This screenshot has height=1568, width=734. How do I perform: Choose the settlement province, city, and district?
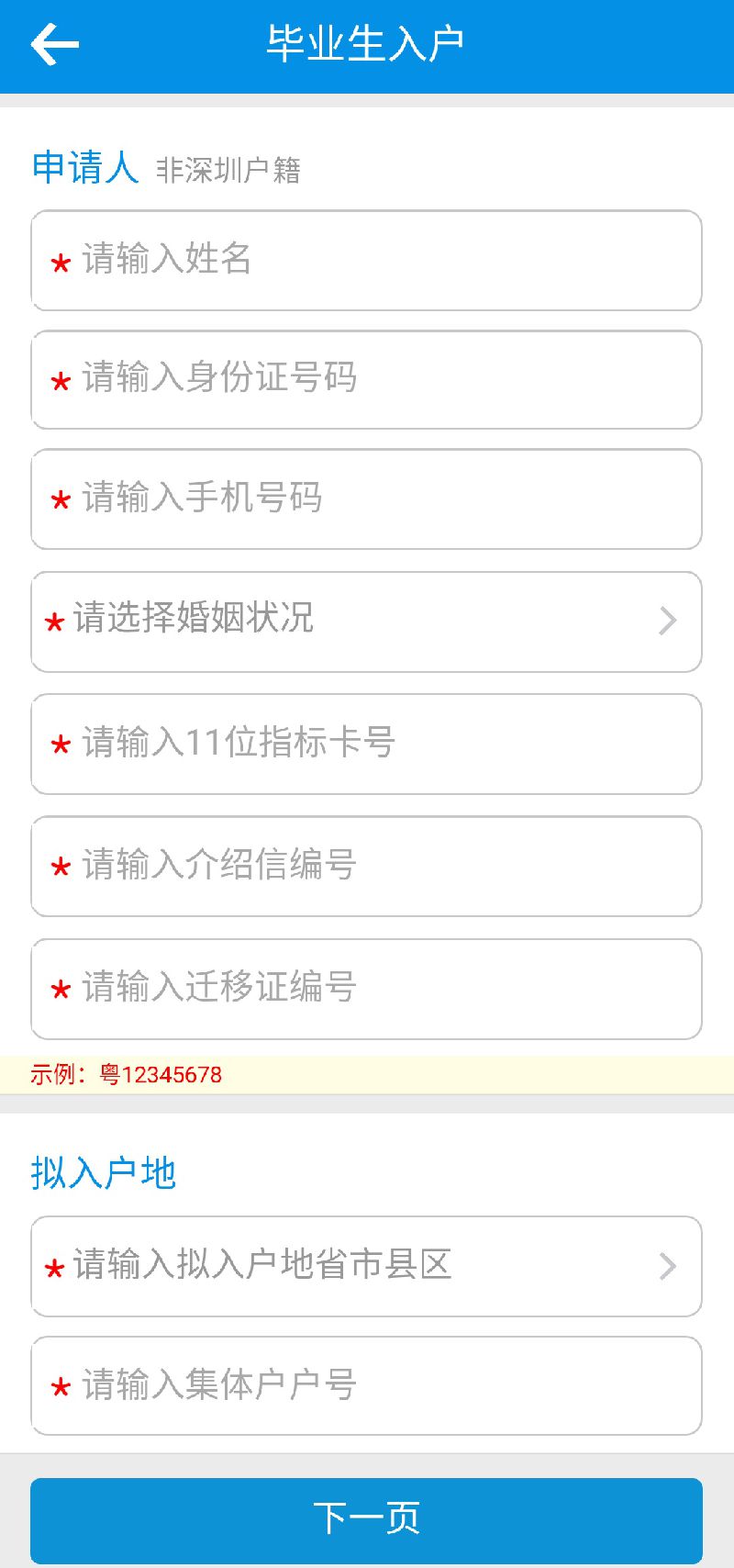click(366, 1266)
